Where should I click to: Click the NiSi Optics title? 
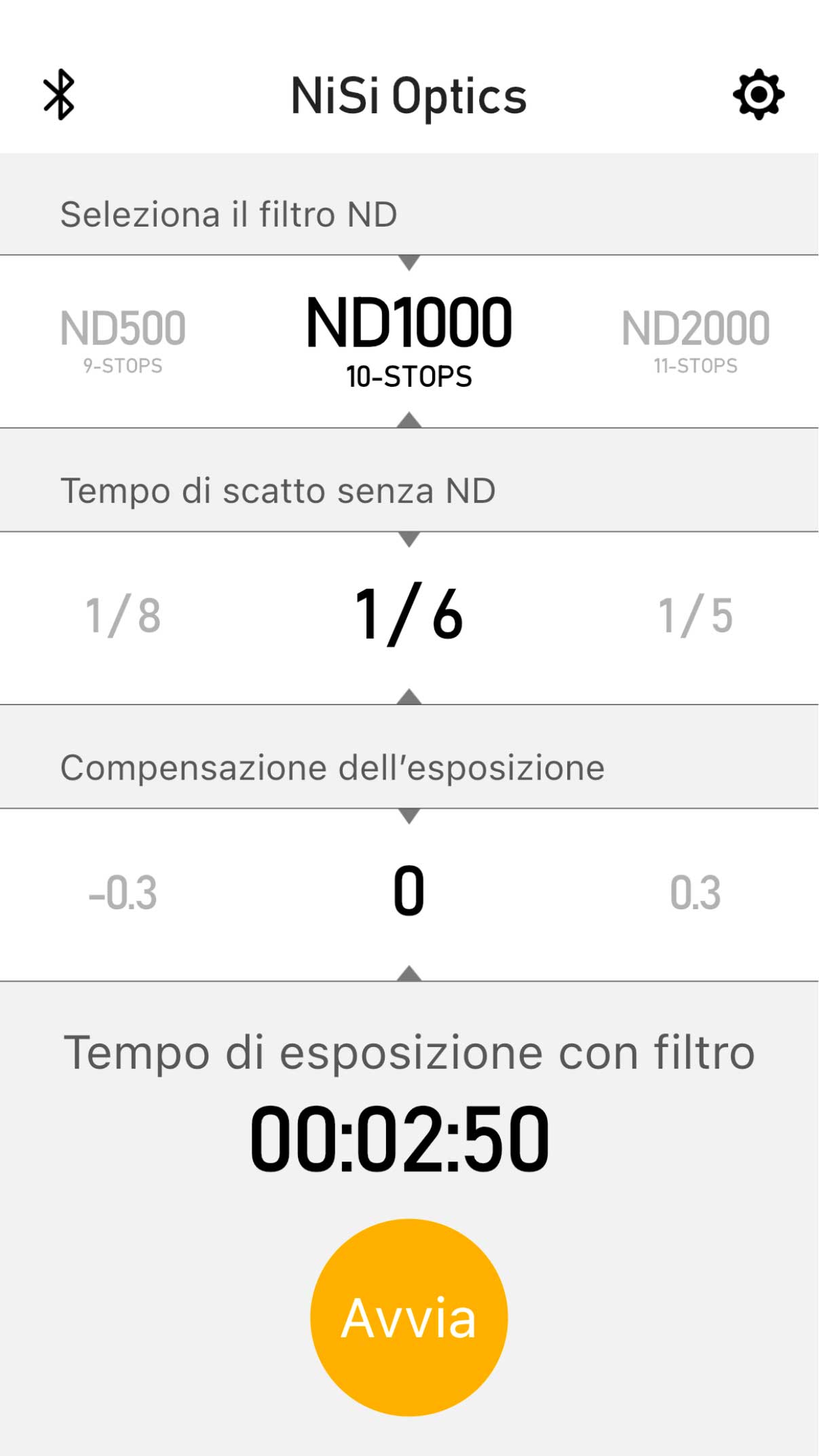point(409,95)
